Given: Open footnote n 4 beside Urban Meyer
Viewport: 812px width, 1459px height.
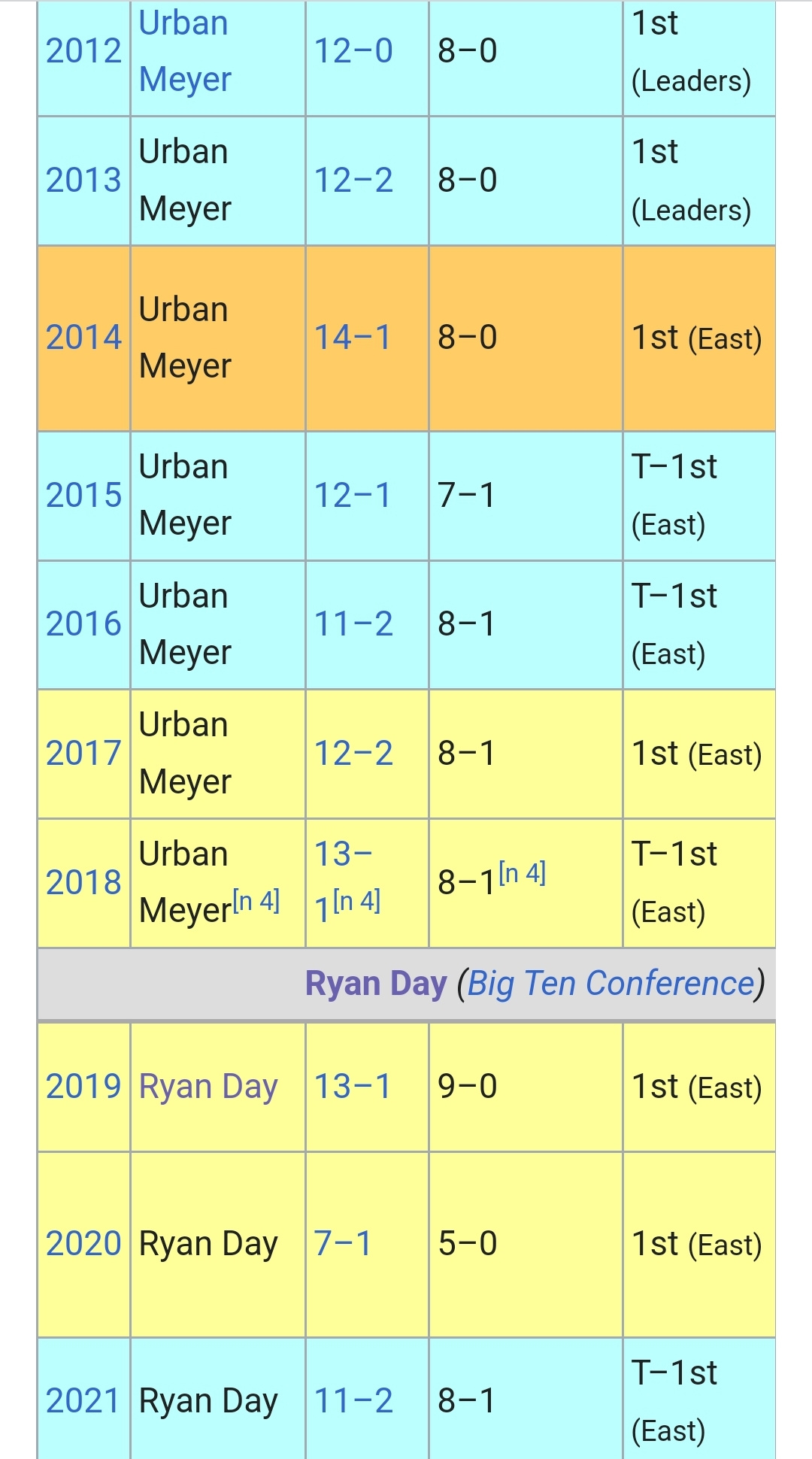Looking at the screenshot, I should [256, 900].
